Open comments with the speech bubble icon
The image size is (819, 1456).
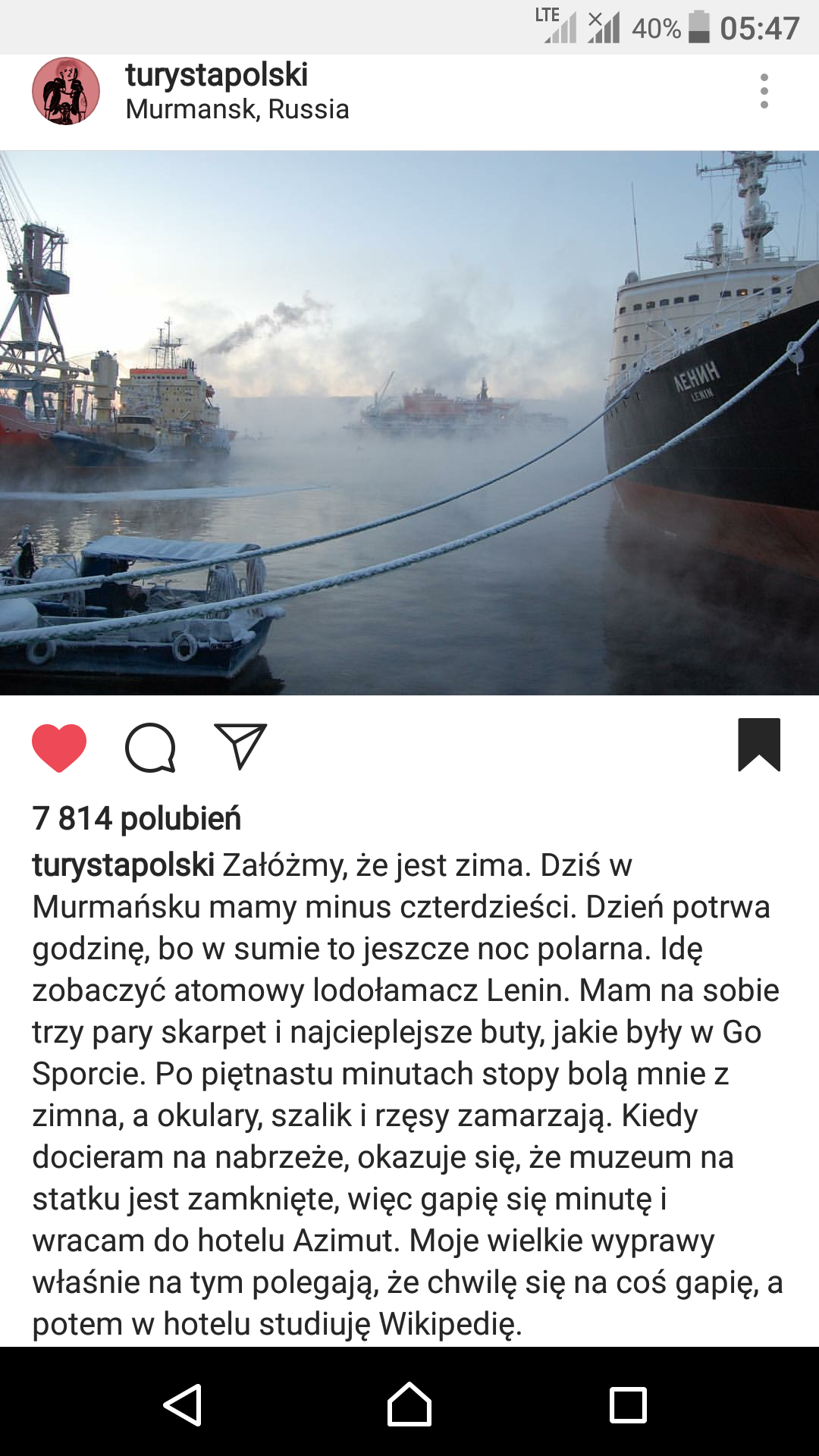click(x=150, y=748)
